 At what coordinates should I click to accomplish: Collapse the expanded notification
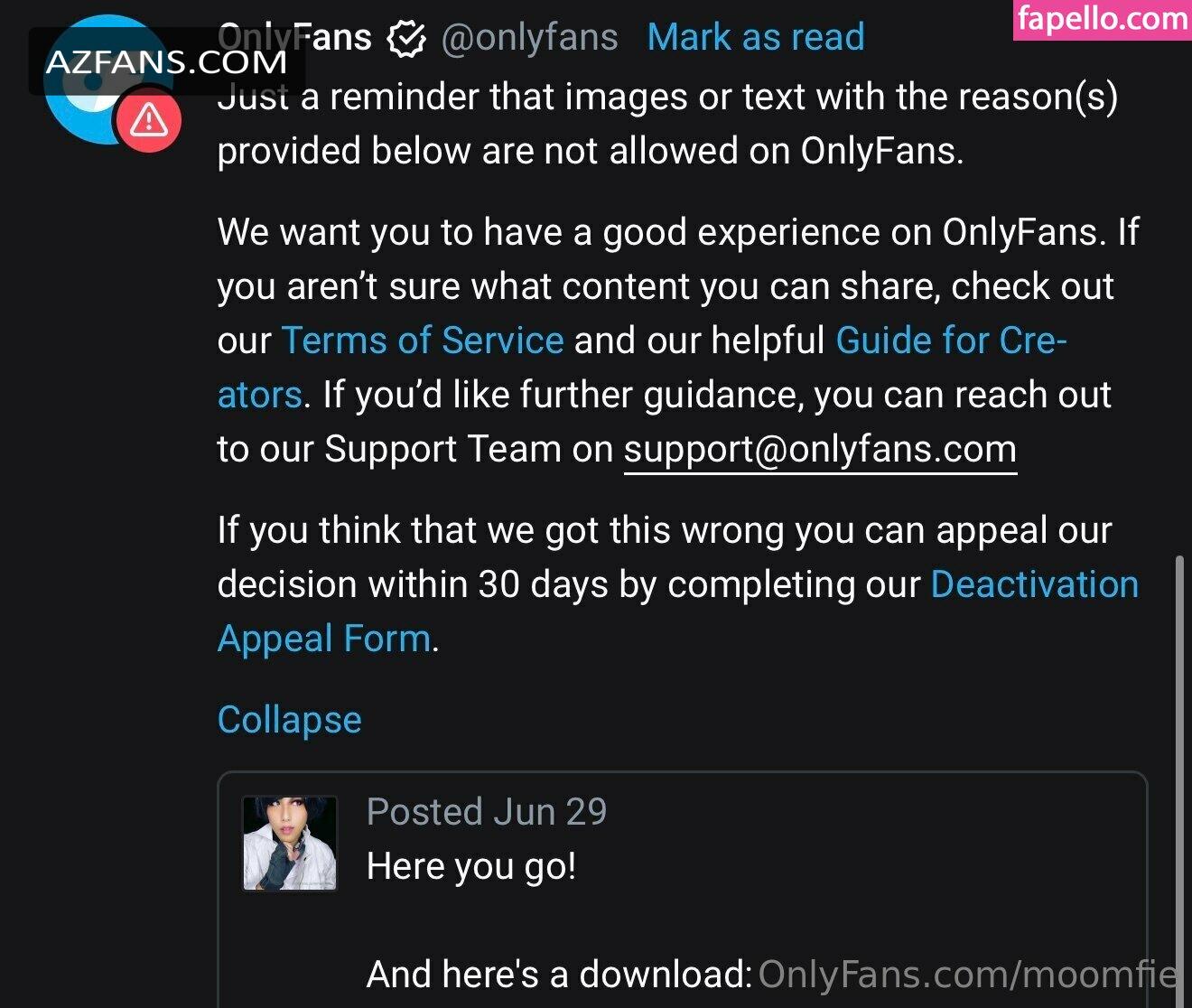289,720
